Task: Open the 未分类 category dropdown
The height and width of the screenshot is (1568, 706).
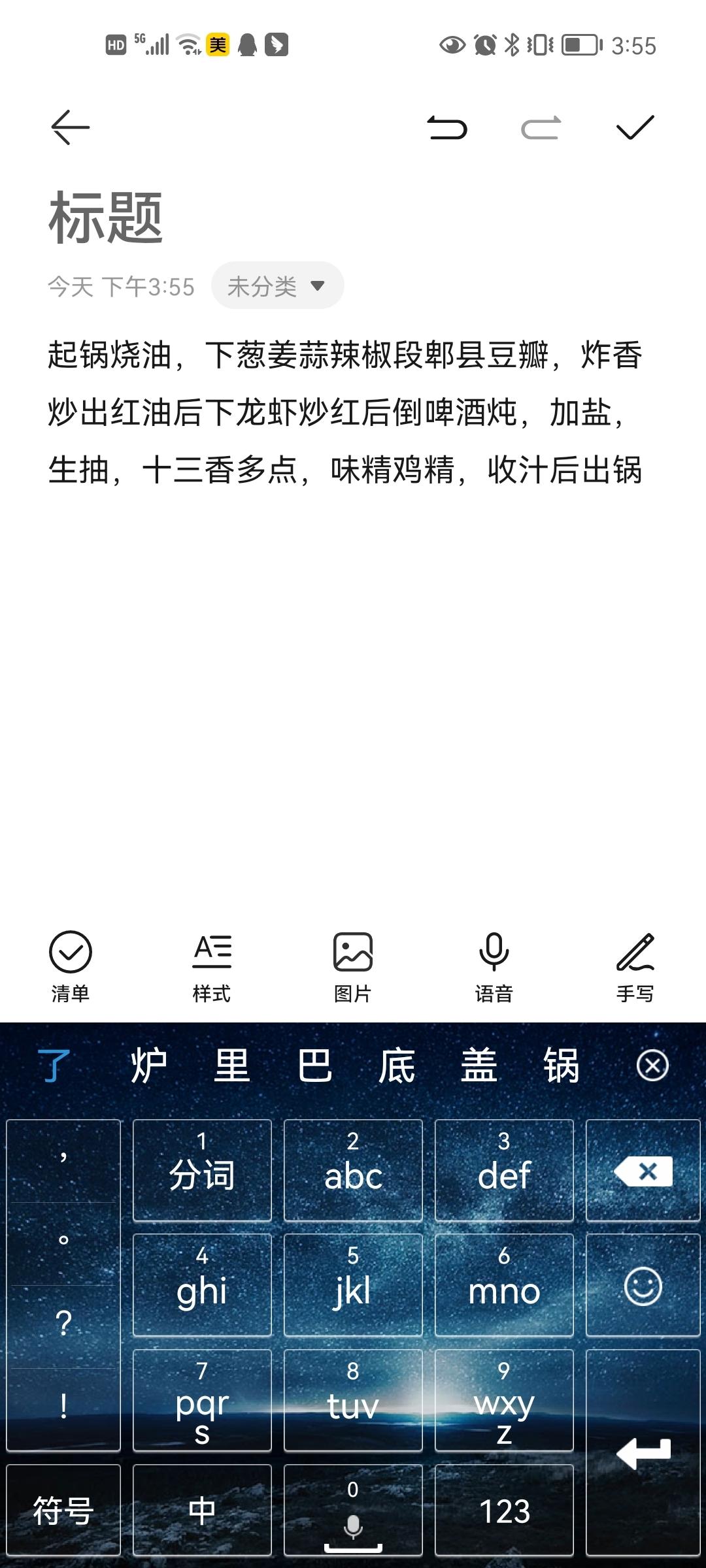Action: [277, 286]
